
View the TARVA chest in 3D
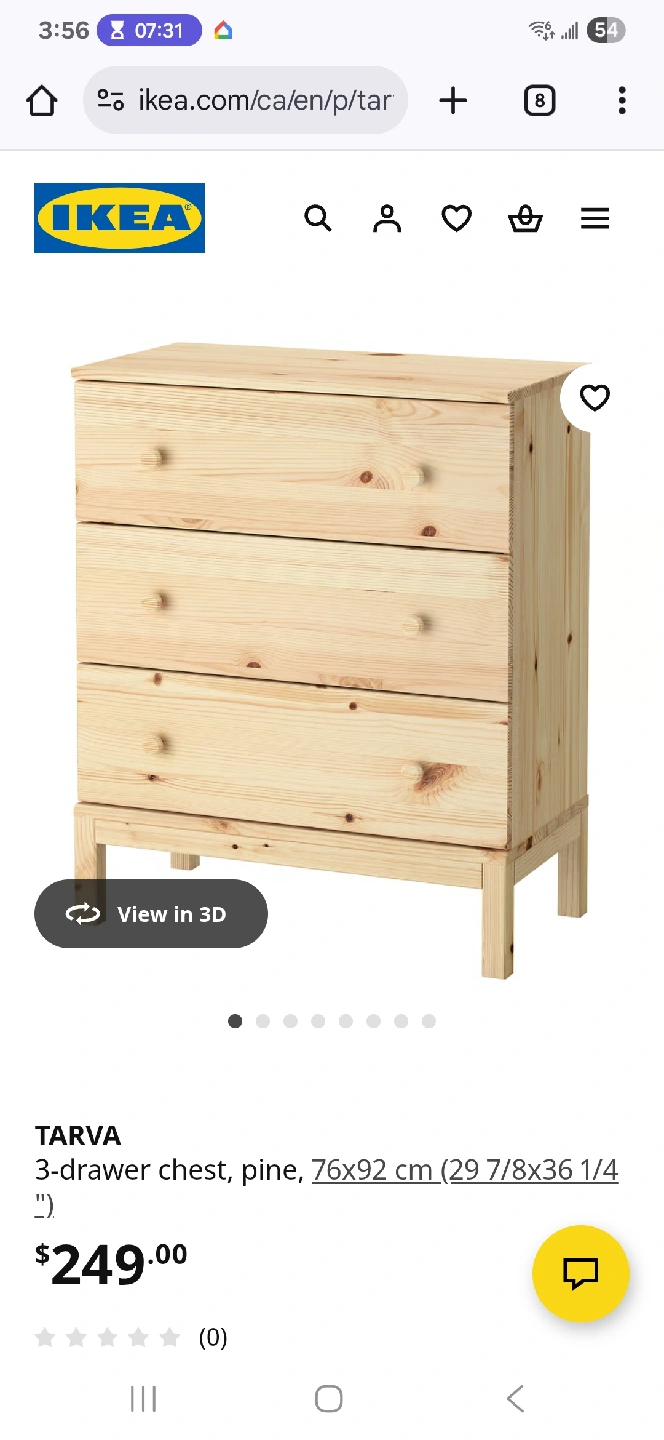[x=151, y=914]
